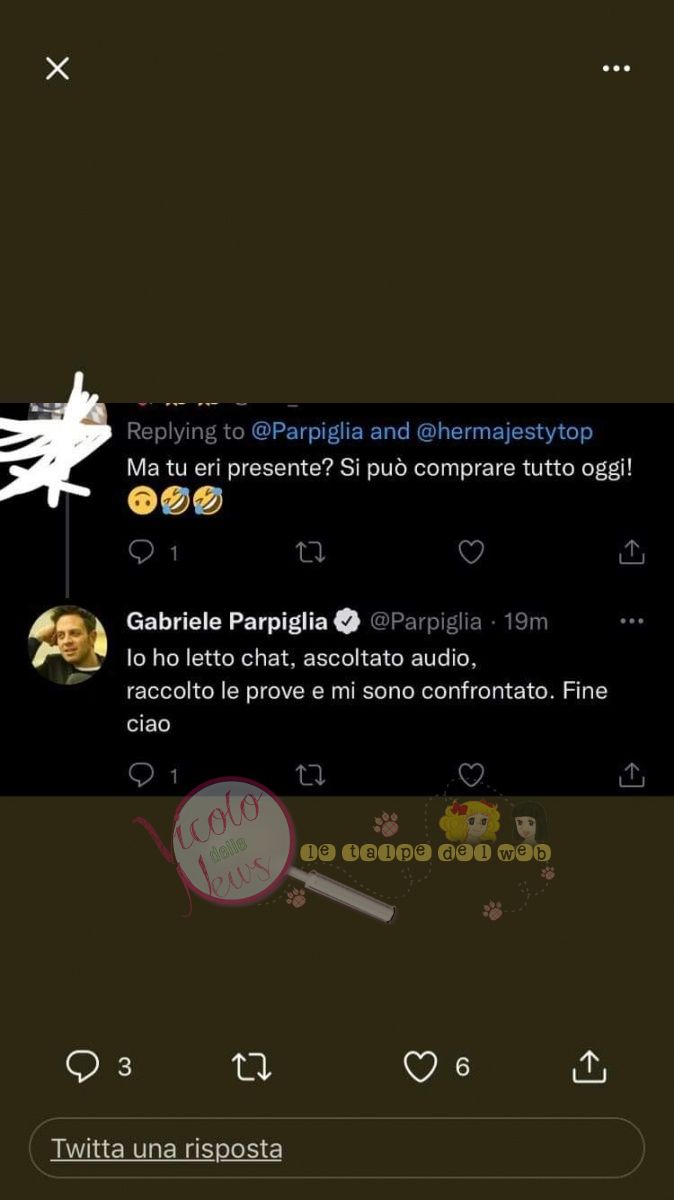Open the three-dot overflow menu
Image resolution: width=674 pixels, height=1200 pixels.
pos(616,68)
